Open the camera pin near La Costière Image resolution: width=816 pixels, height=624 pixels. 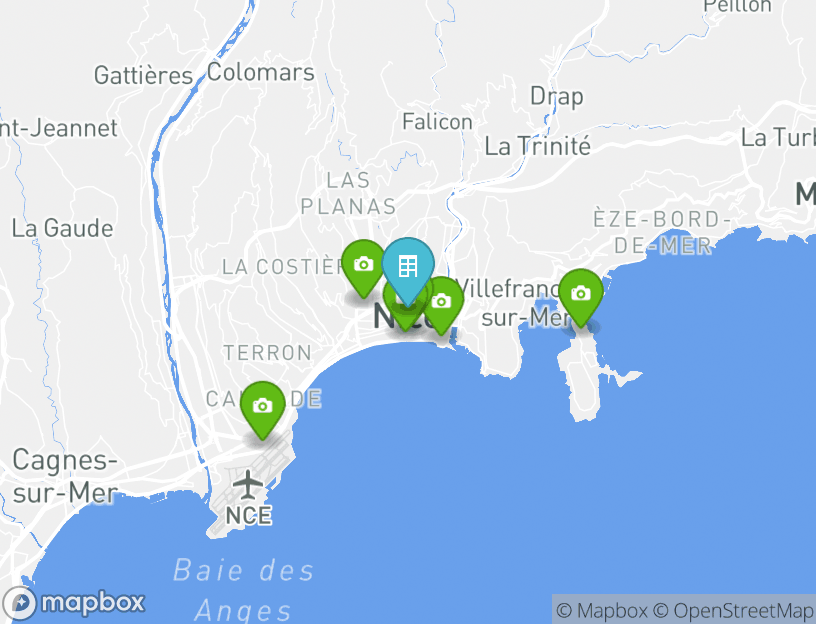pos(364,265)
